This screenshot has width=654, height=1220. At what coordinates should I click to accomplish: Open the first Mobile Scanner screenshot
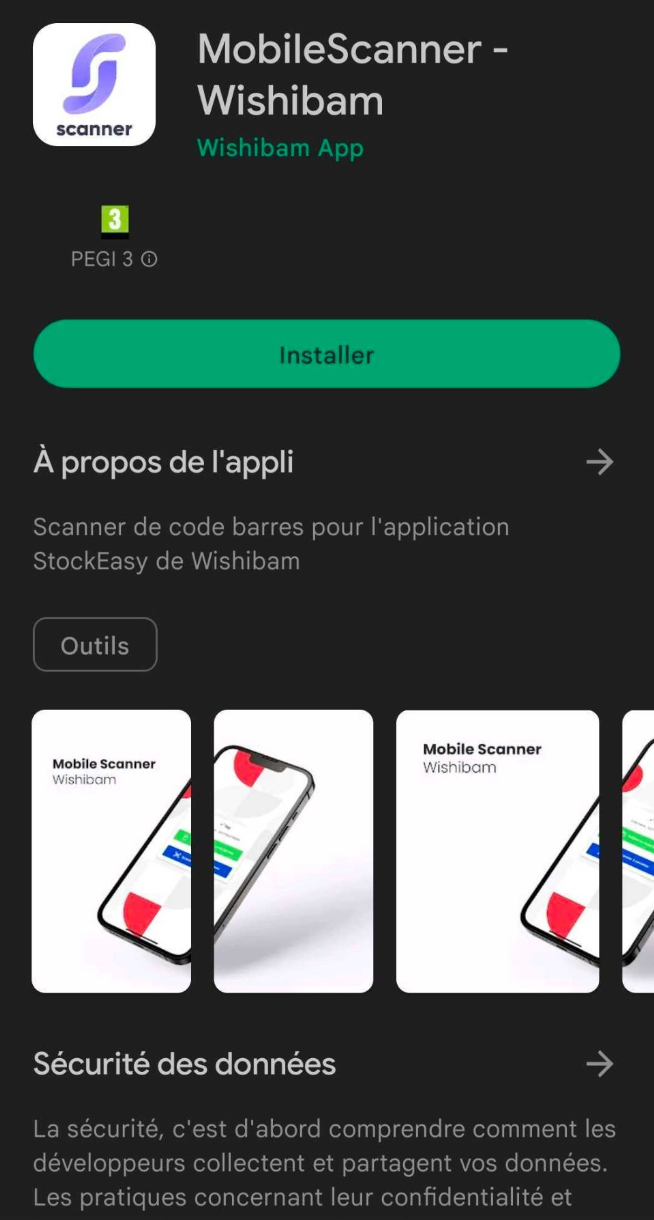tap(111, 851)
